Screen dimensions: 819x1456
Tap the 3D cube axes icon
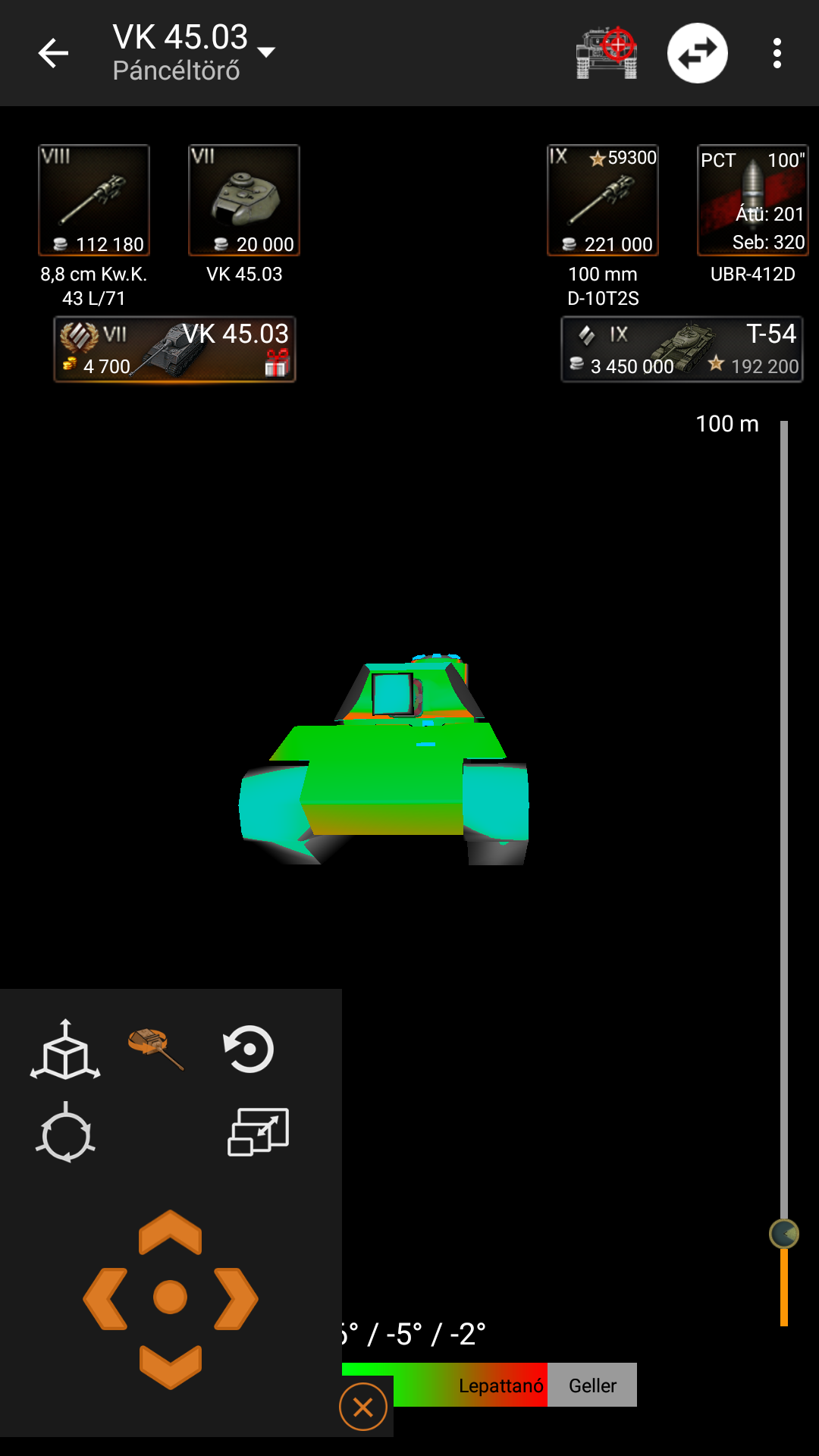point(65,1050)
